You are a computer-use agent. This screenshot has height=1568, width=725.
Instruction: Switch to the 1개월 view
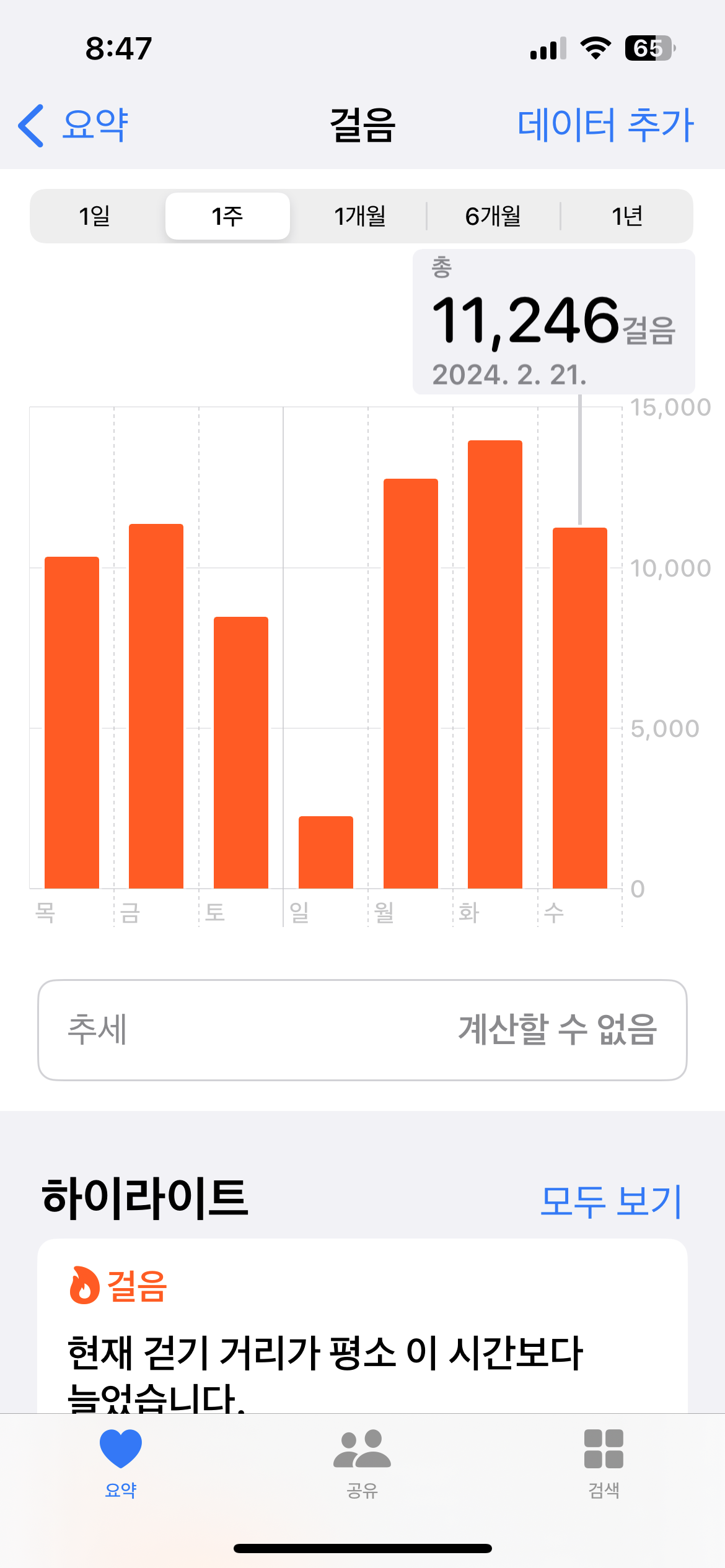click(360, 216)
